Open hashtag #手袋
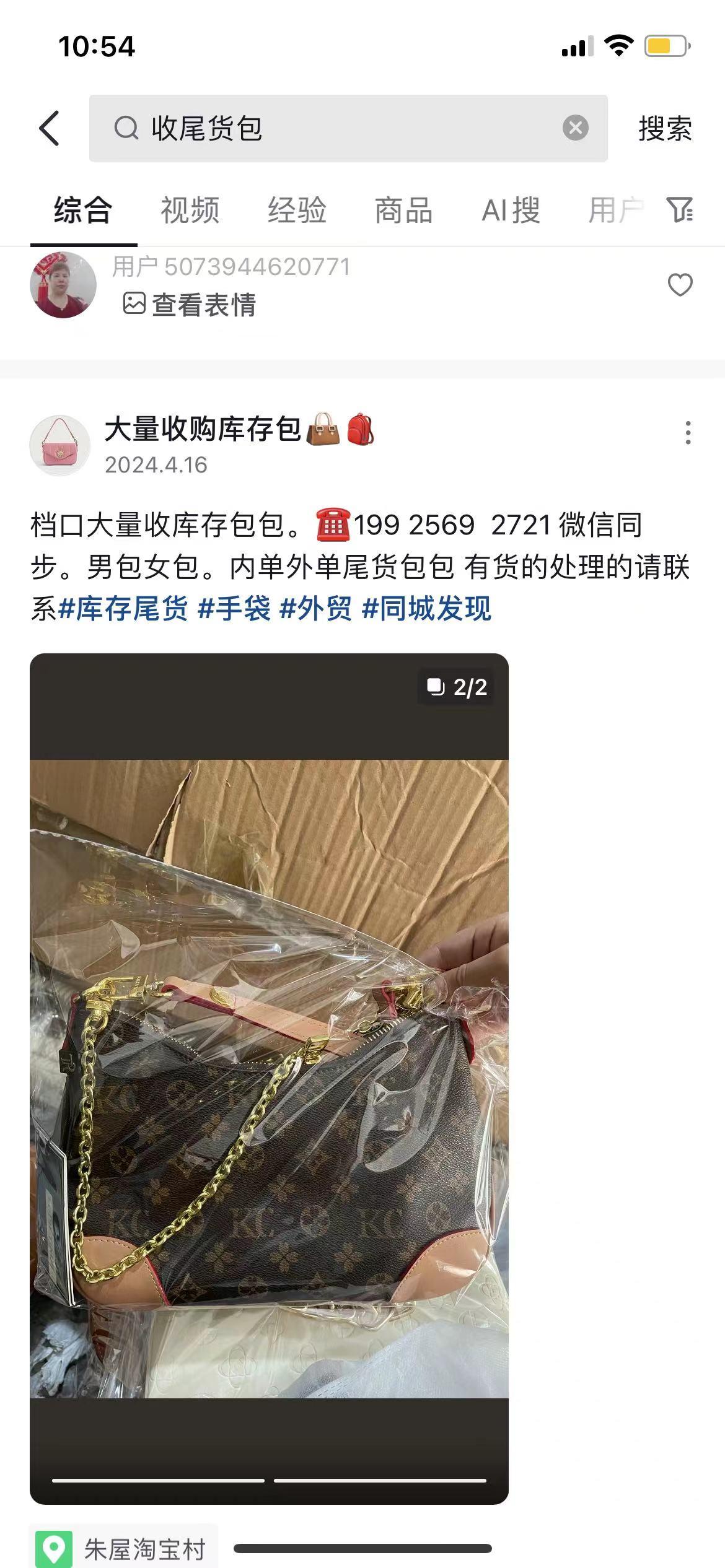The height and width of the screenshot is (1568, 725). 234,608
